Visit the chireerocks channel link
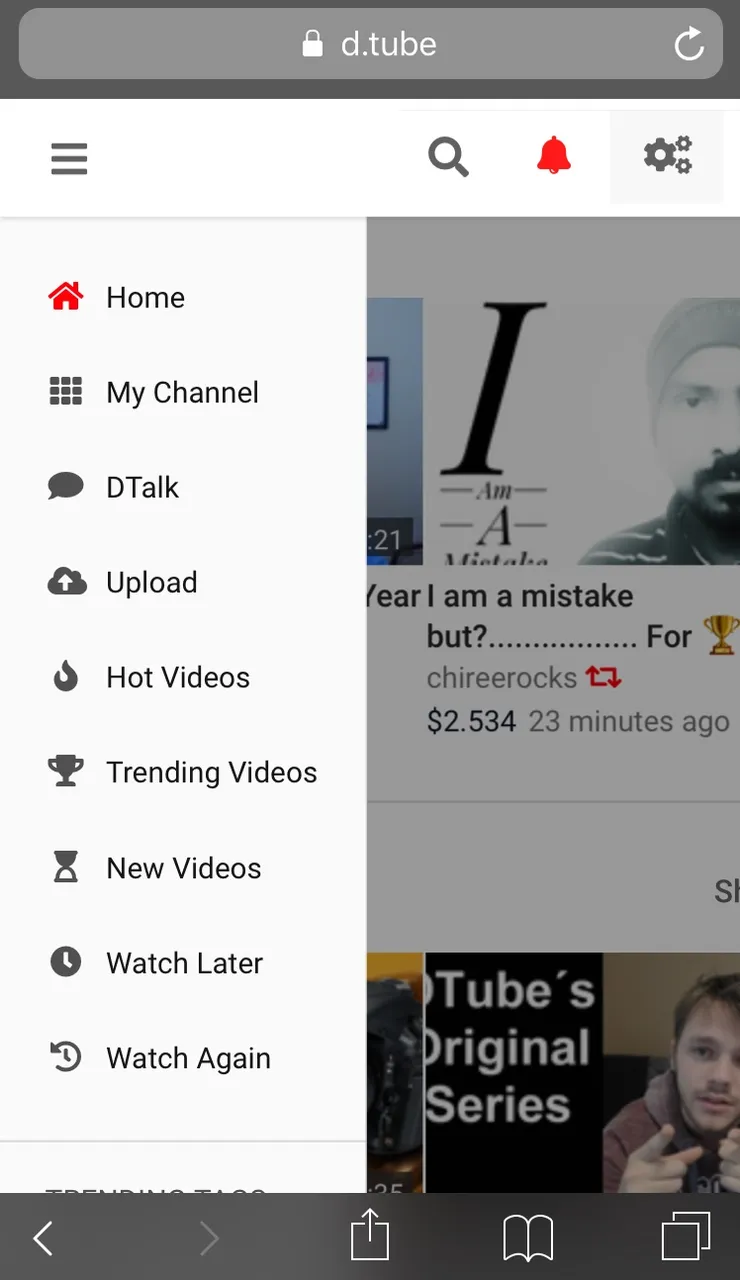 pyautogui.click(x=501, y=678)
